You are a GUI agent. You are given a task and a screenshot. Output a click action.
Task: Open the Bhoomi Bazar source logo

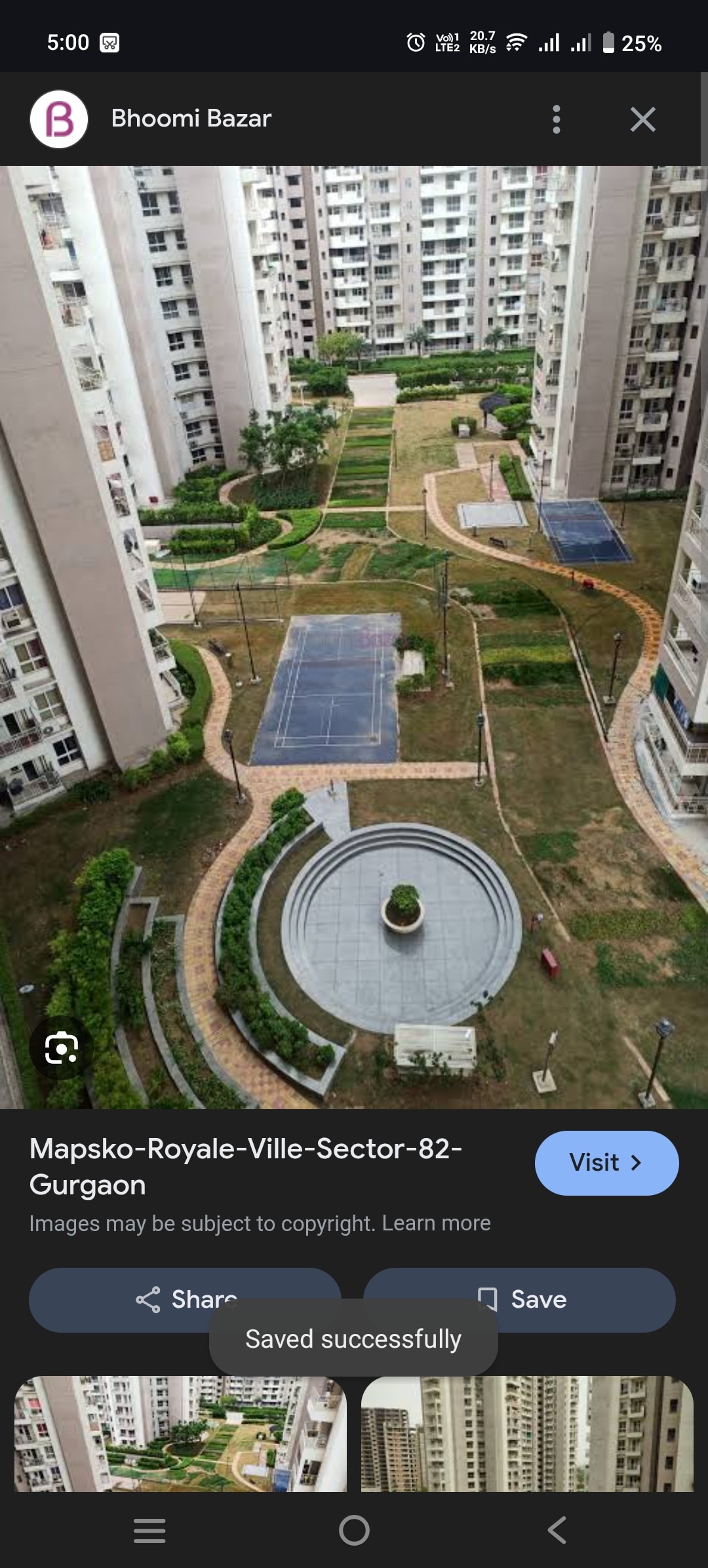click(59, 119)
